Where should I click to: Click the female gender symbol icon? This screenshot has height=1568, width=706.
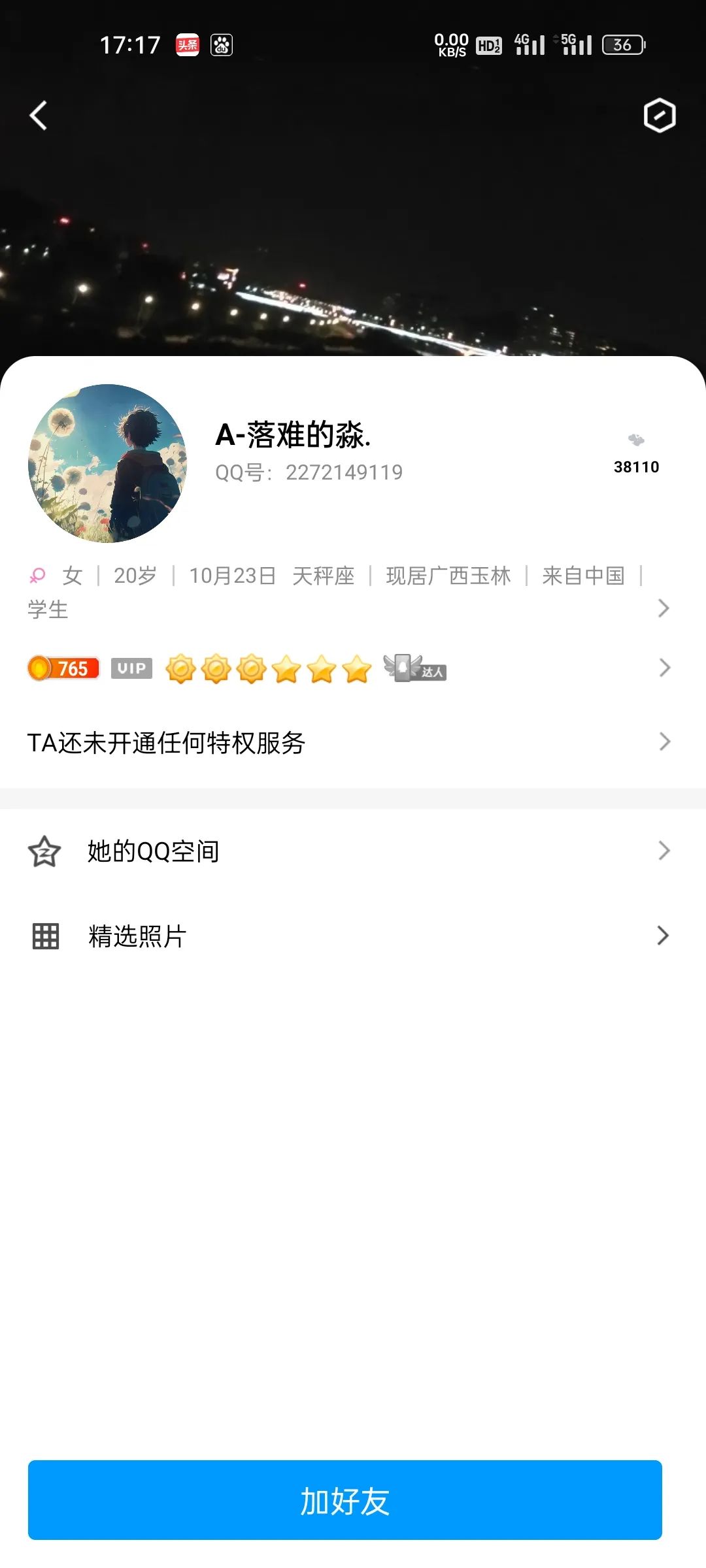tap(36, 576)
